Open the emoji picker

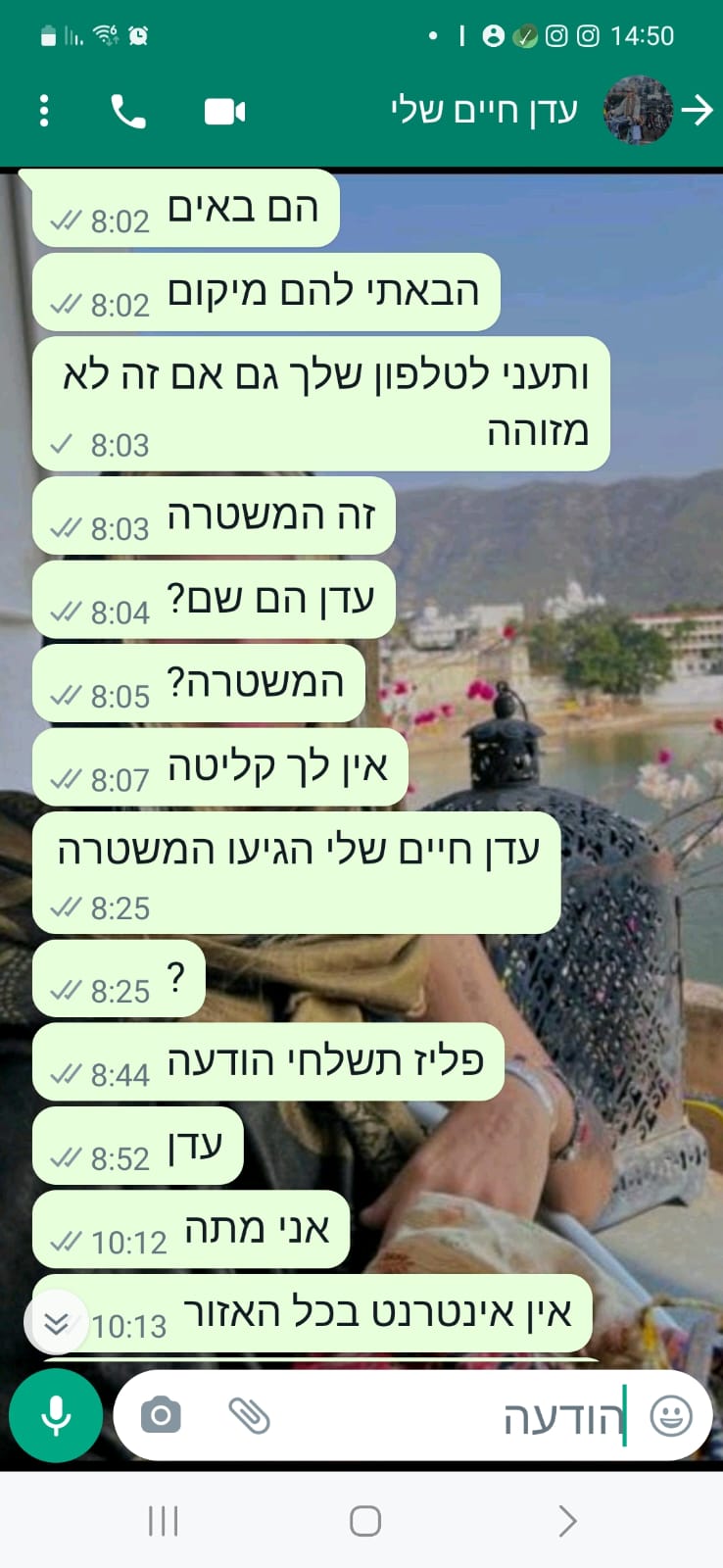(671, 1415)
